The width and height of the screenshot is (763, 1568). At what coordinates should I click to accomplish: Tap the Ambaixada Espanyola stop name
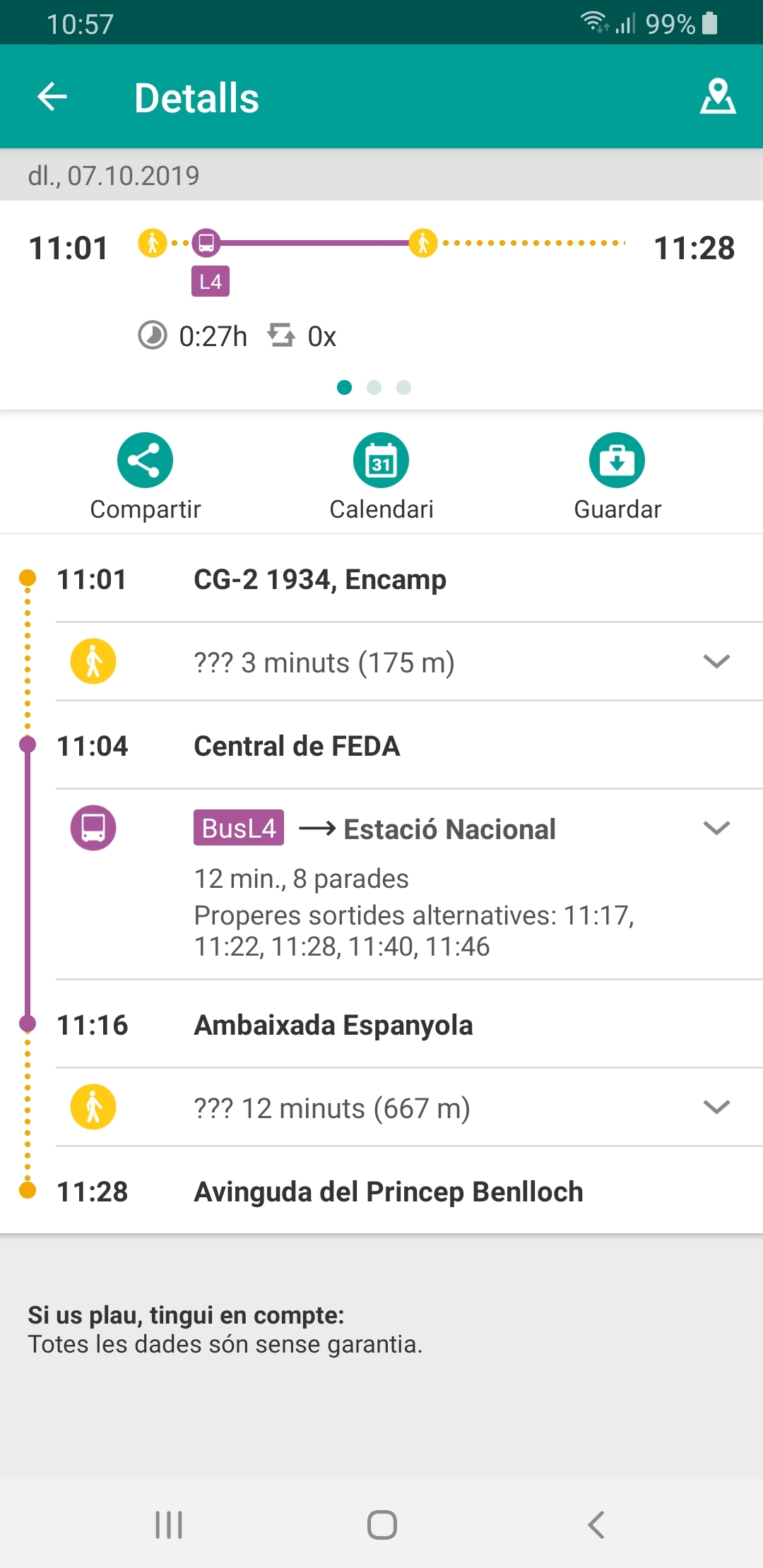tap(333, 1026)
